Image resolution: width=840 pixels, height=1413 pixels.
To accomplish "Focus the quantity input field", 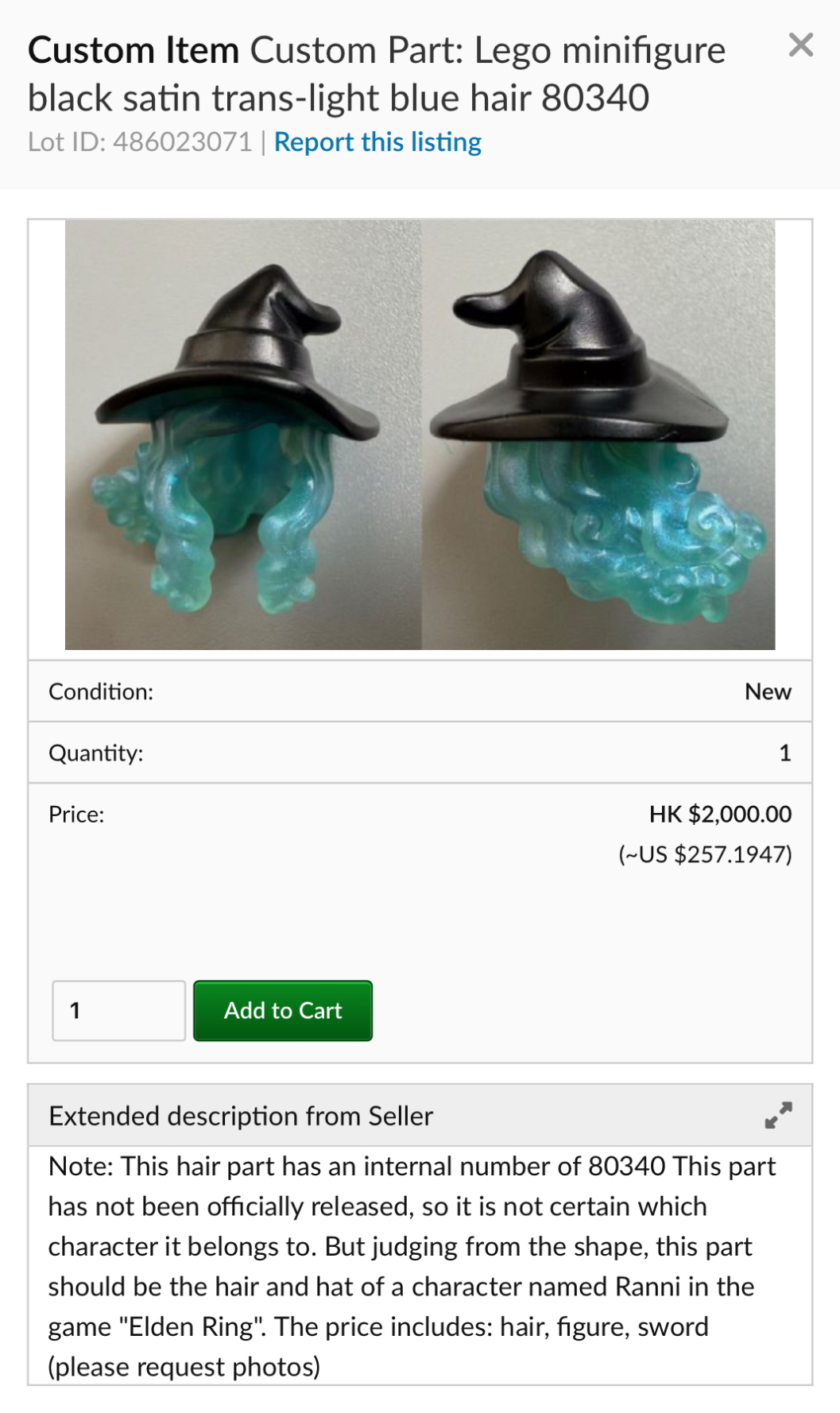I will [119, 1010].
